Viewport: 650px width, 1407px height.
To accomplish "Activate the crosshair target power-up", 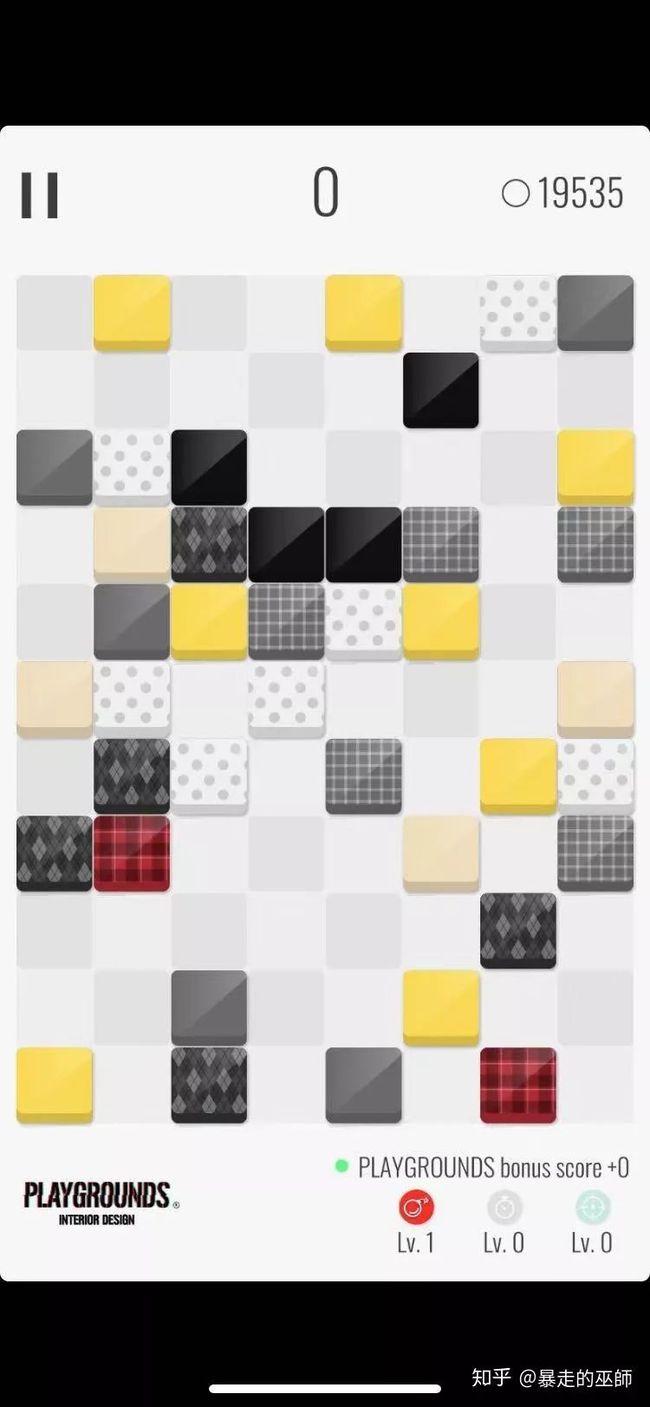I will click(x=593, y=1208).
